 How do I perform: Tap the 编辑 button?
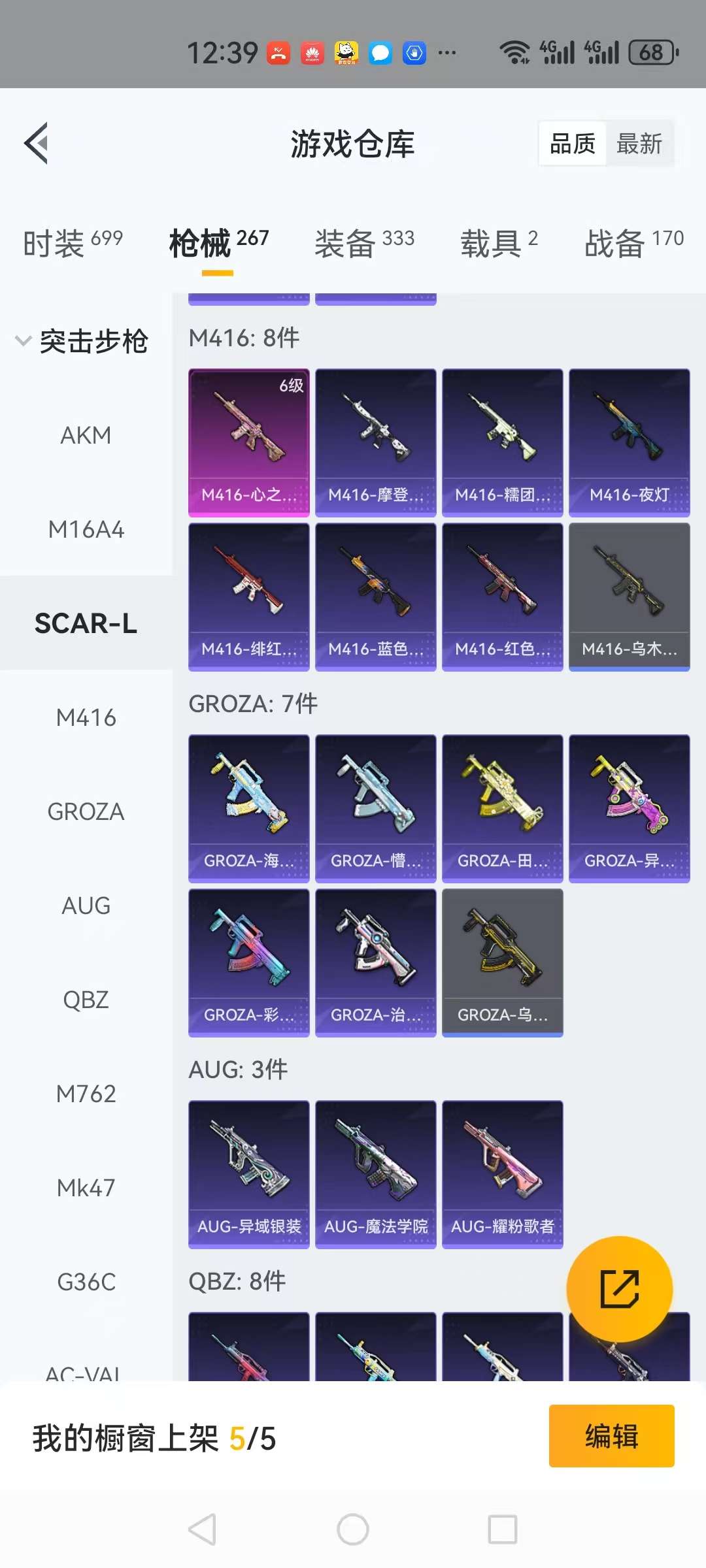pyautogui.click(x=611, y=1436)
